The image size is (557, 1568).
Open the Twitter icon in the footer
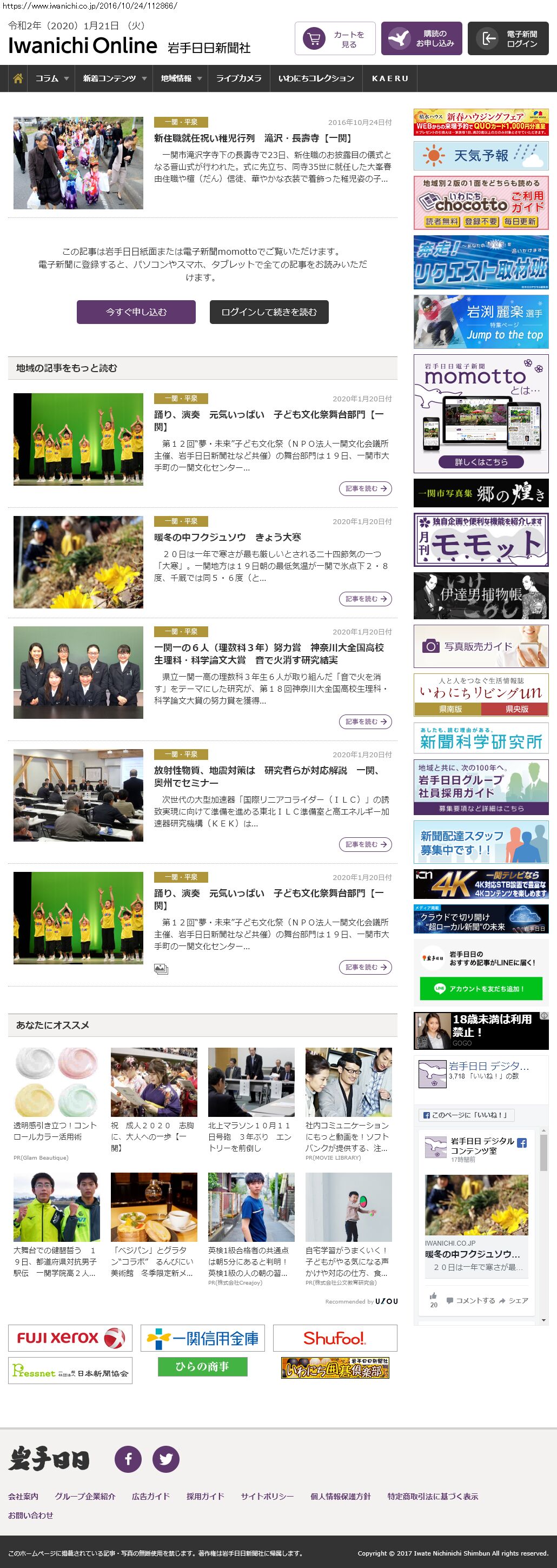tap(165, 1459)
